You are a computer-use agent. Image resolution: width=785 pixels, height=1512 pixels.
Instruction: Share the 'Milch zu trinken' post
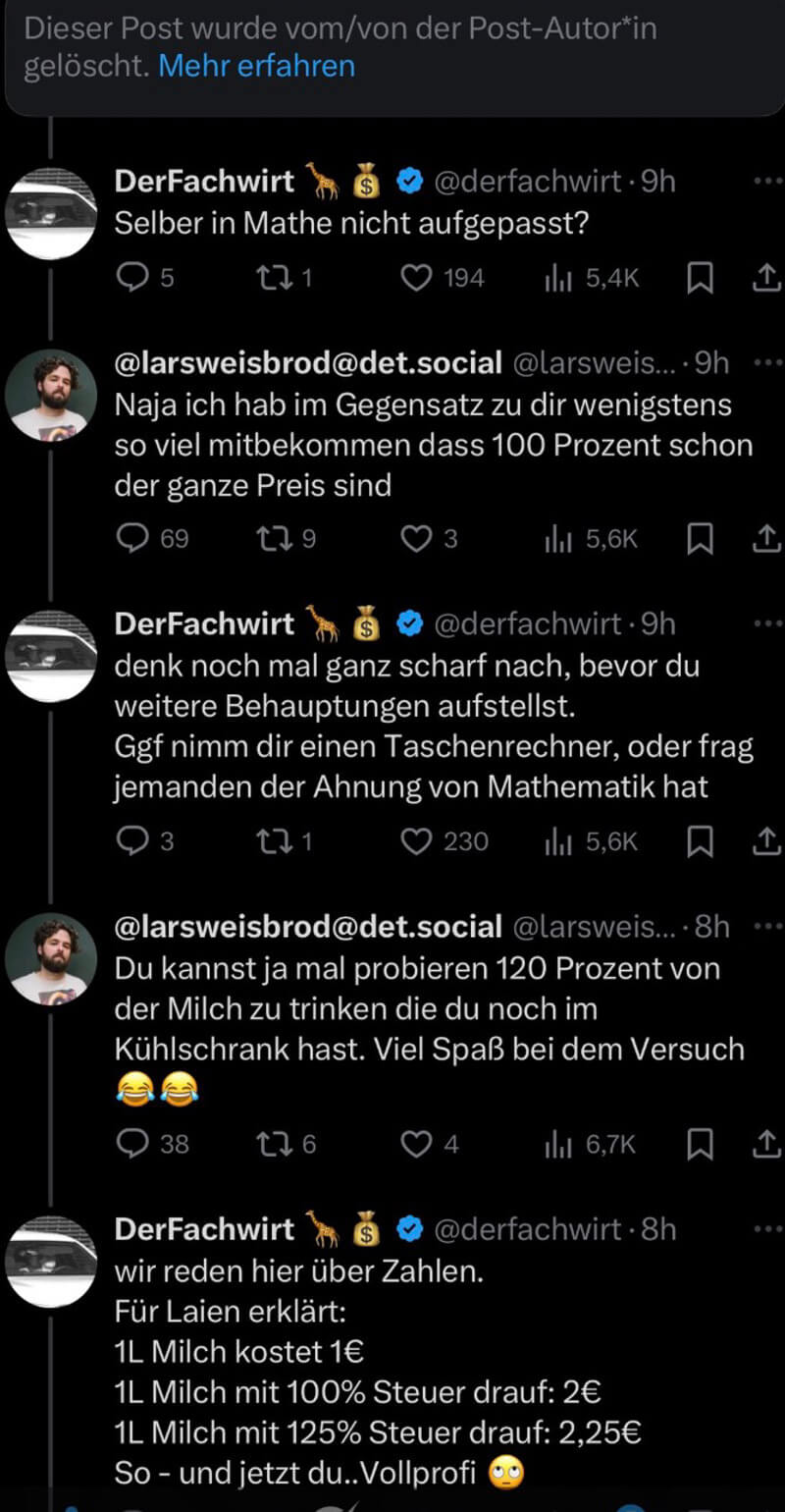(x=765, y=1144)
